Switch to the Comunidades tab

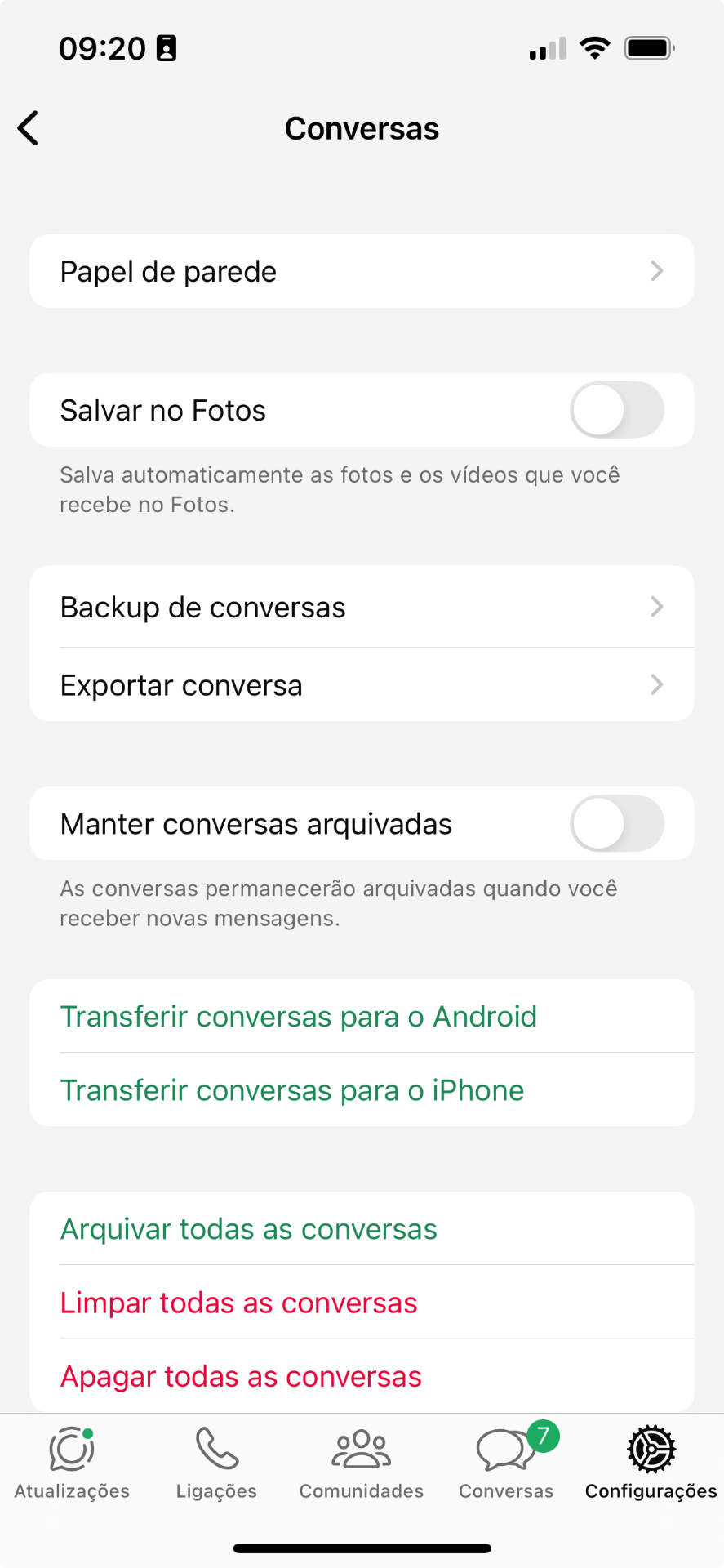[362, 1462]
